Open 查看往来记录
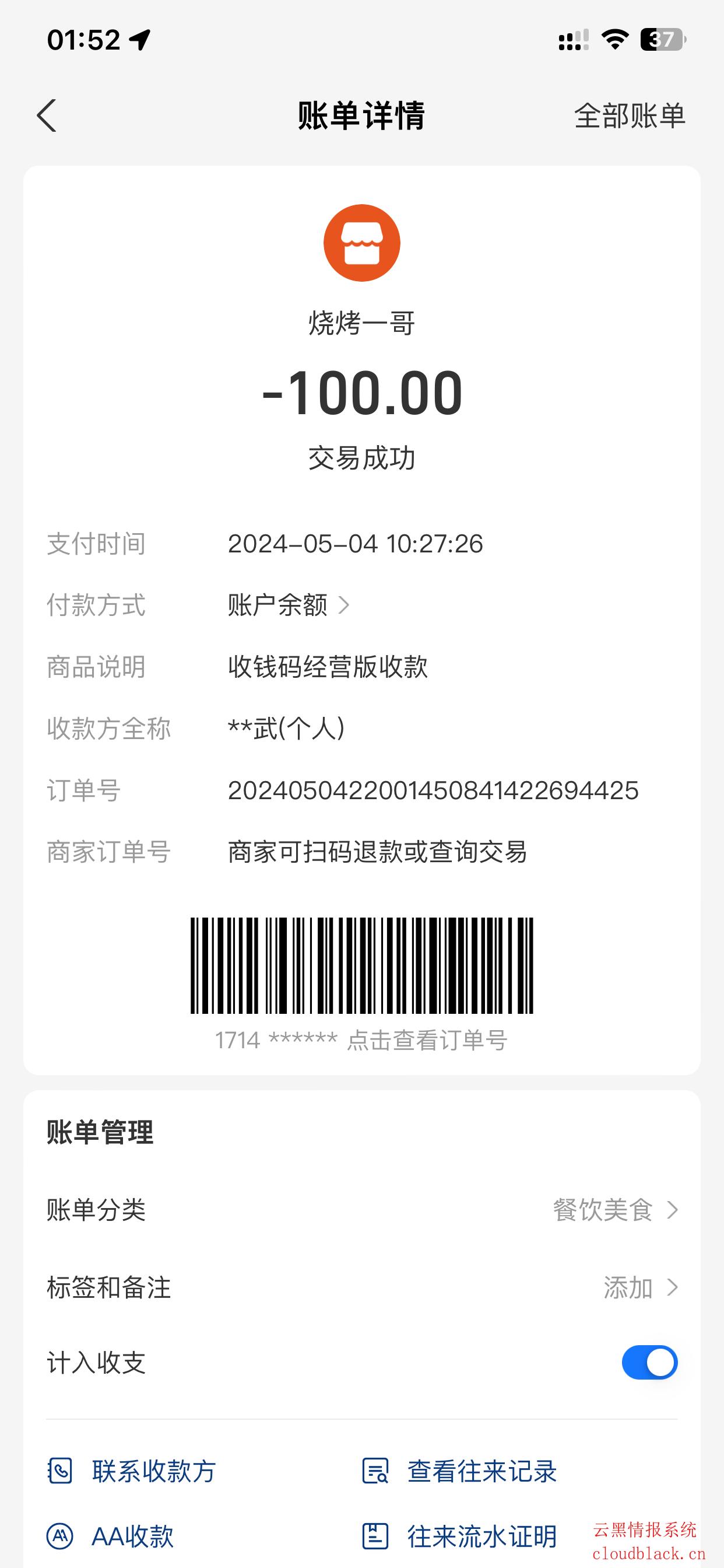Image resolution: width=724 pixels, height=1568 pixels. point(459,1472)
